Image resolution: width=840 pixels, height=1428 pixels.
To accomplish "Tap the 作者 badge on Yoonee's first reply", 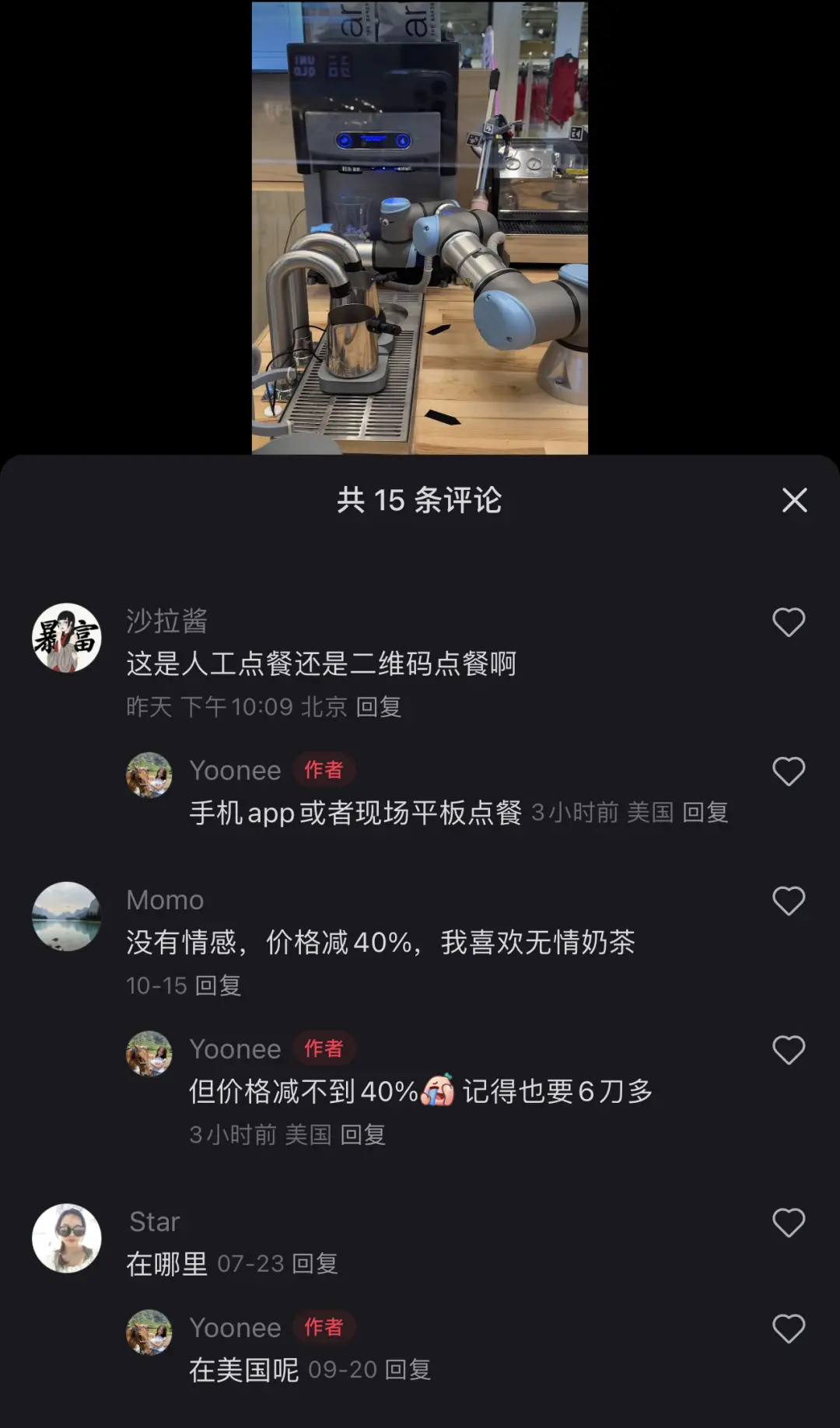I will 324,770.
